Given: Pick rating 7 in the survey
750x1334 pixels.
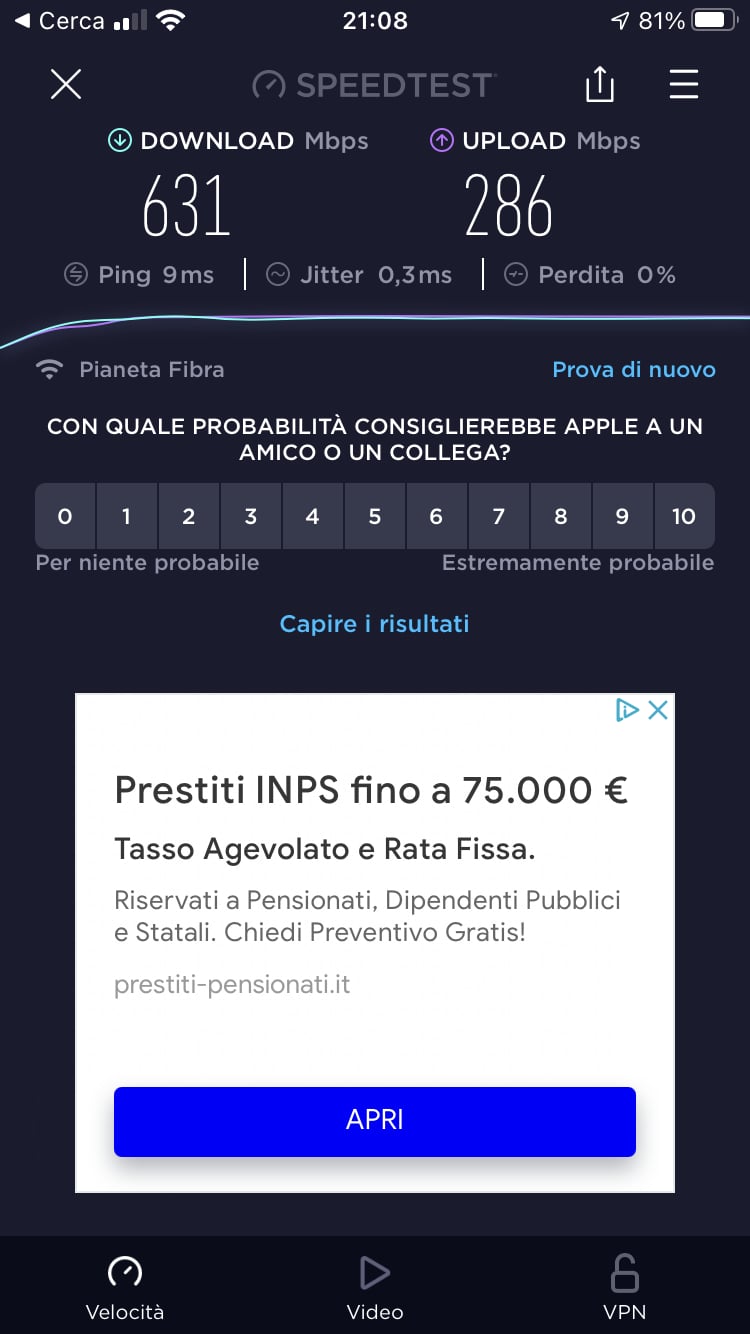Looking at the screenshot, I should click(498, 516).
